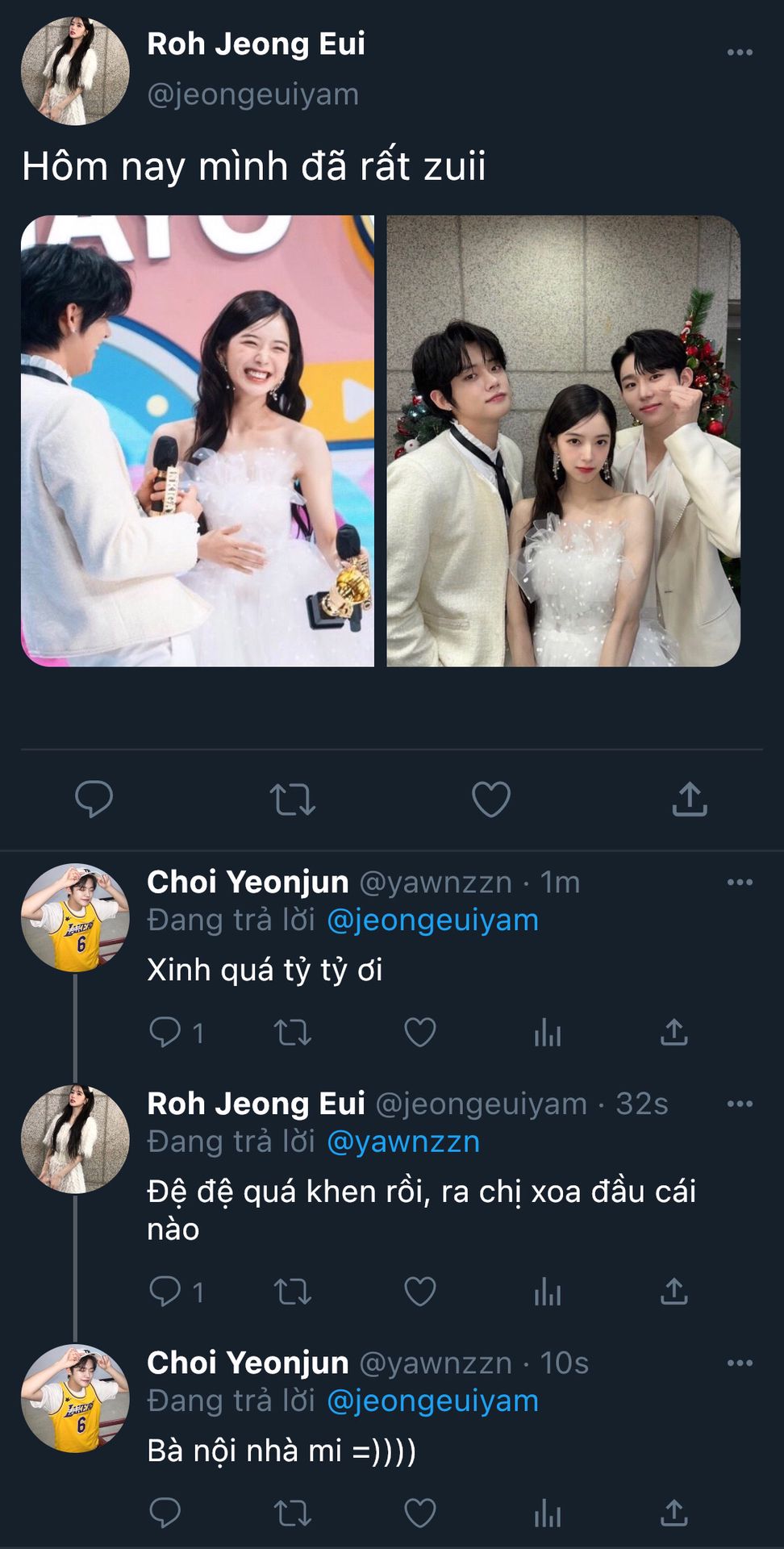
Task: Retweet the main tweet by Roh Jeong Eui
Action: 292,799
